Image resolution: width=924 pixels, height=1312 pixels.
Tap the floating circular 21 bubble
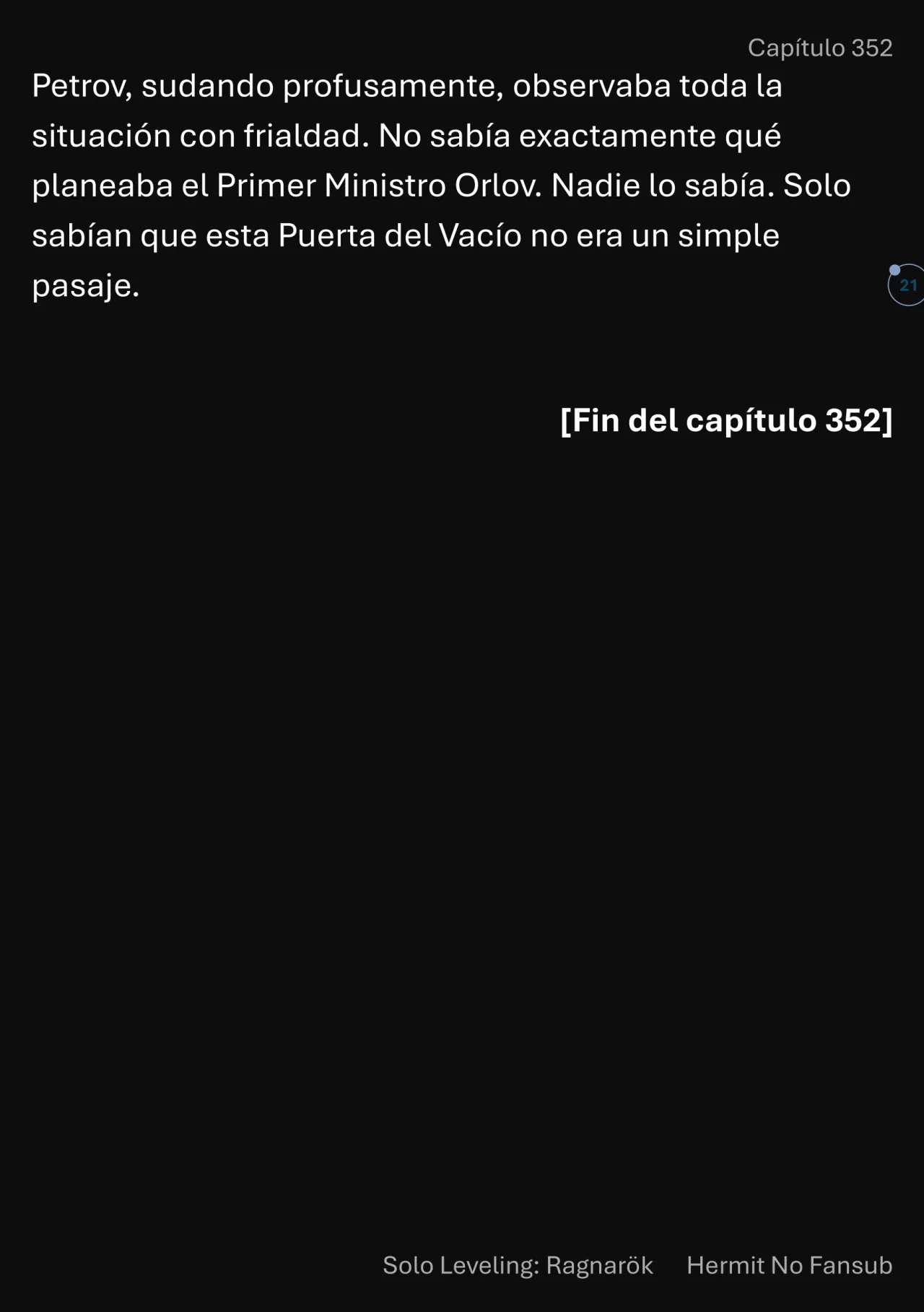coord(907,285)
